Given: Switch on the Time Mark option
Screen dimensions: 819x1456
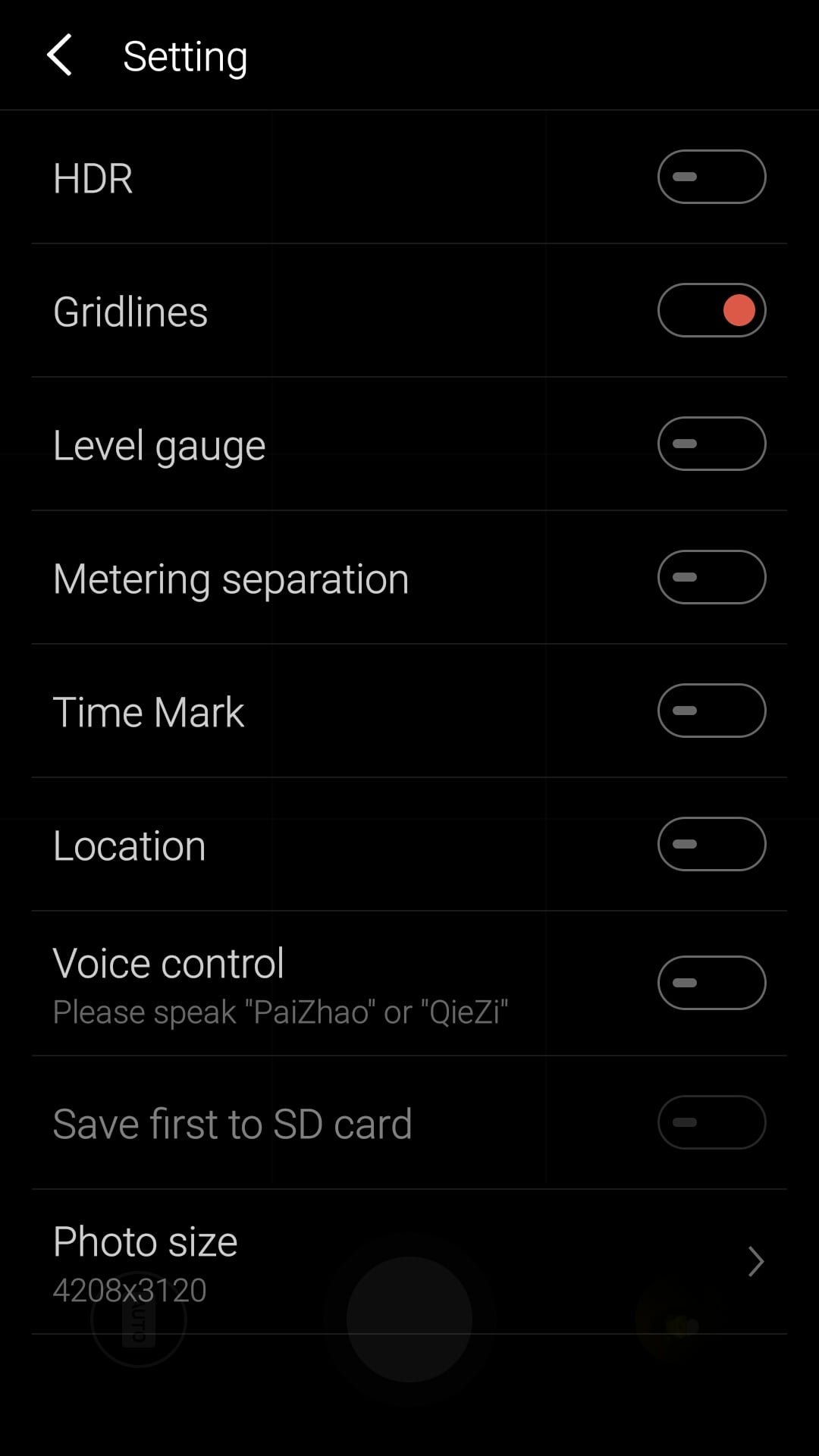Looking at the screenshot, I should click(711, 711).
